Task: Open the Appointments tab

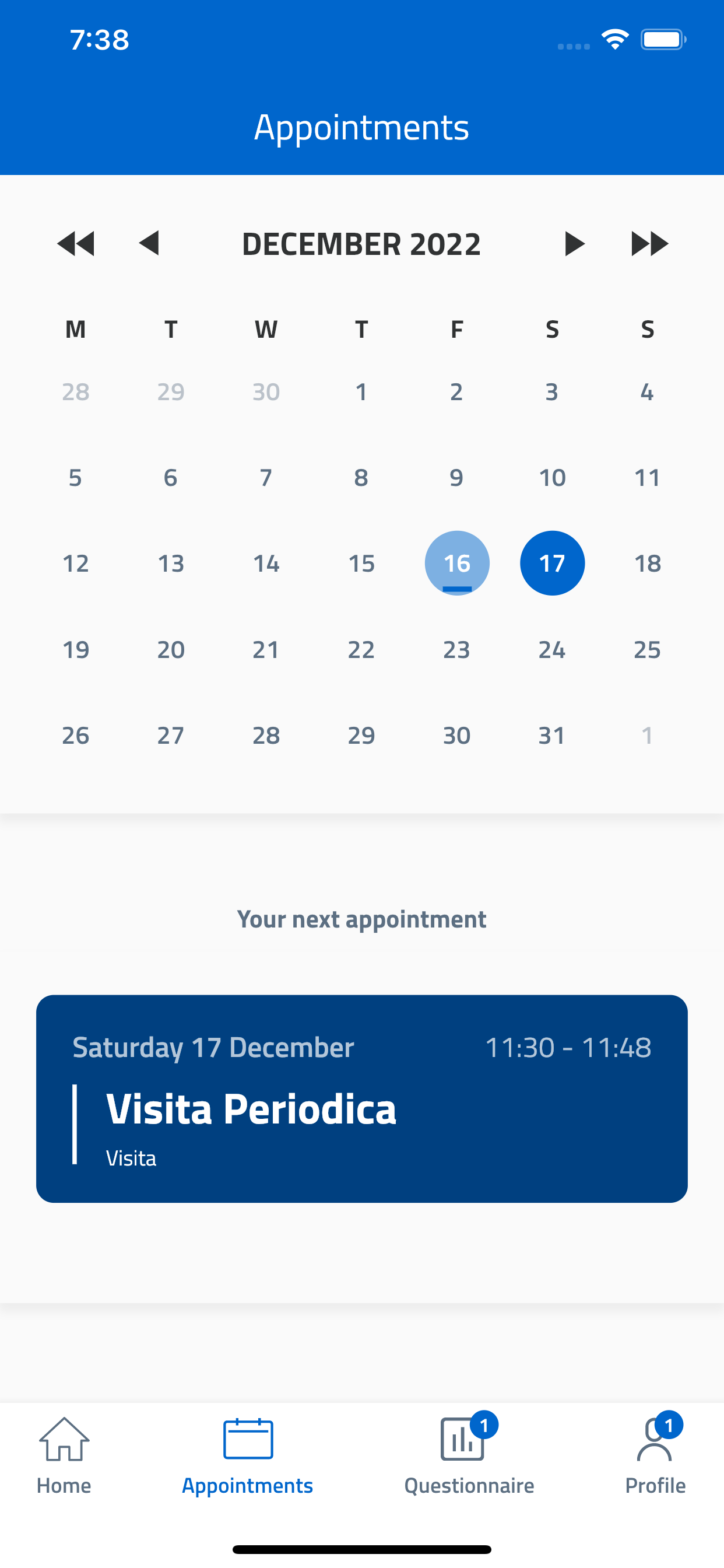Action: point(248,1455)
